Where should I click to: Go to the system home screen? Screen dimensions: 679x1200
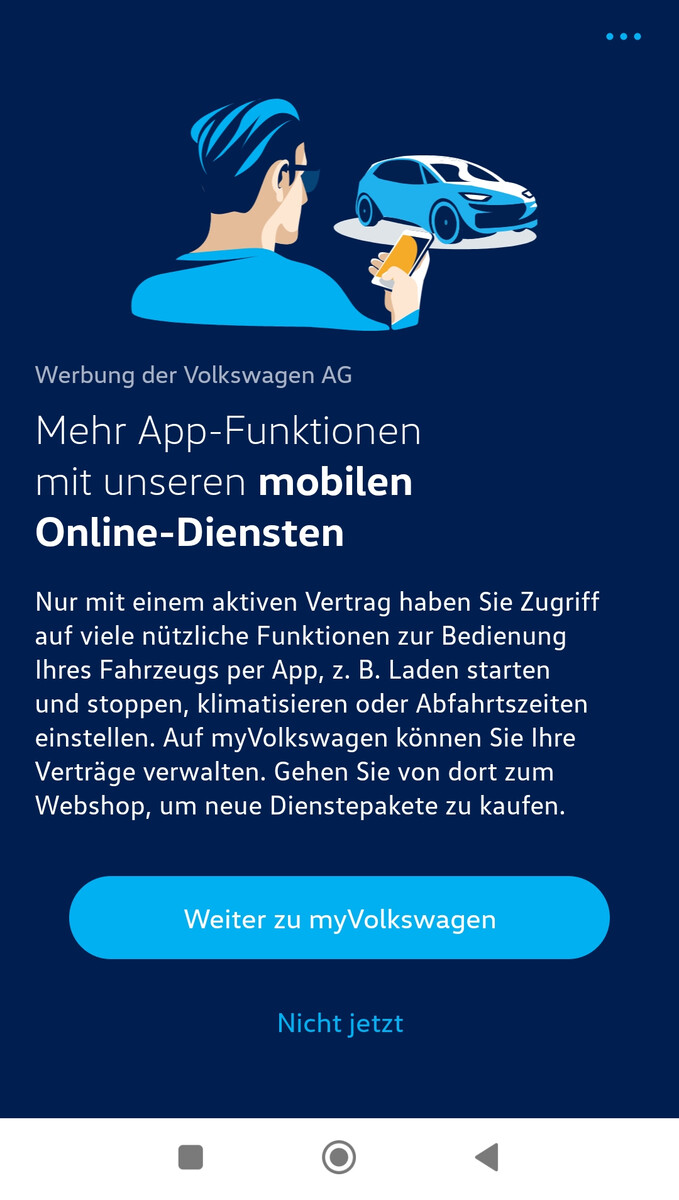pyautogui.click(x=339, y=1157)
